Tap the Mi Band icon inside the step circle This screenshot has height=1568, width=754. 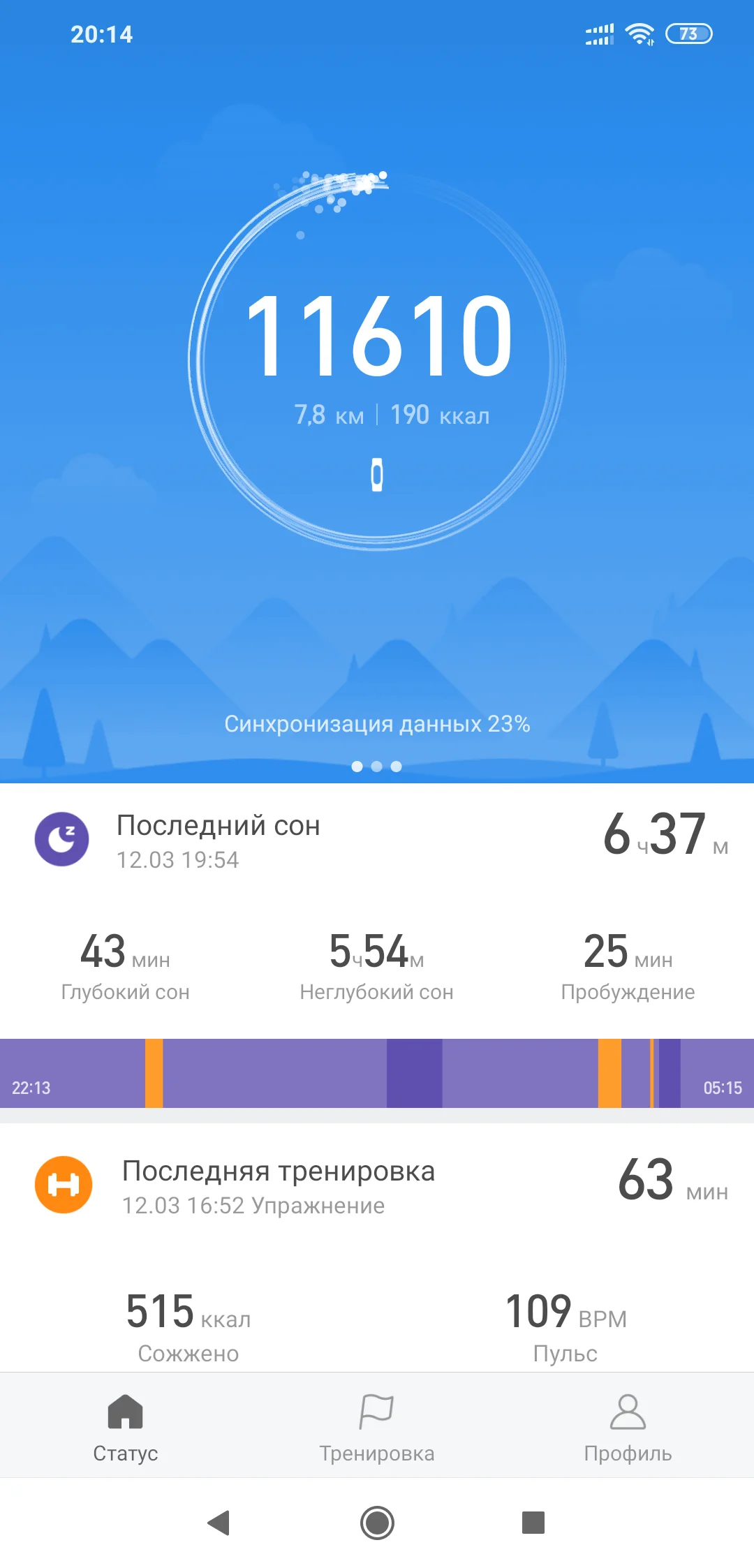point(377,473)
